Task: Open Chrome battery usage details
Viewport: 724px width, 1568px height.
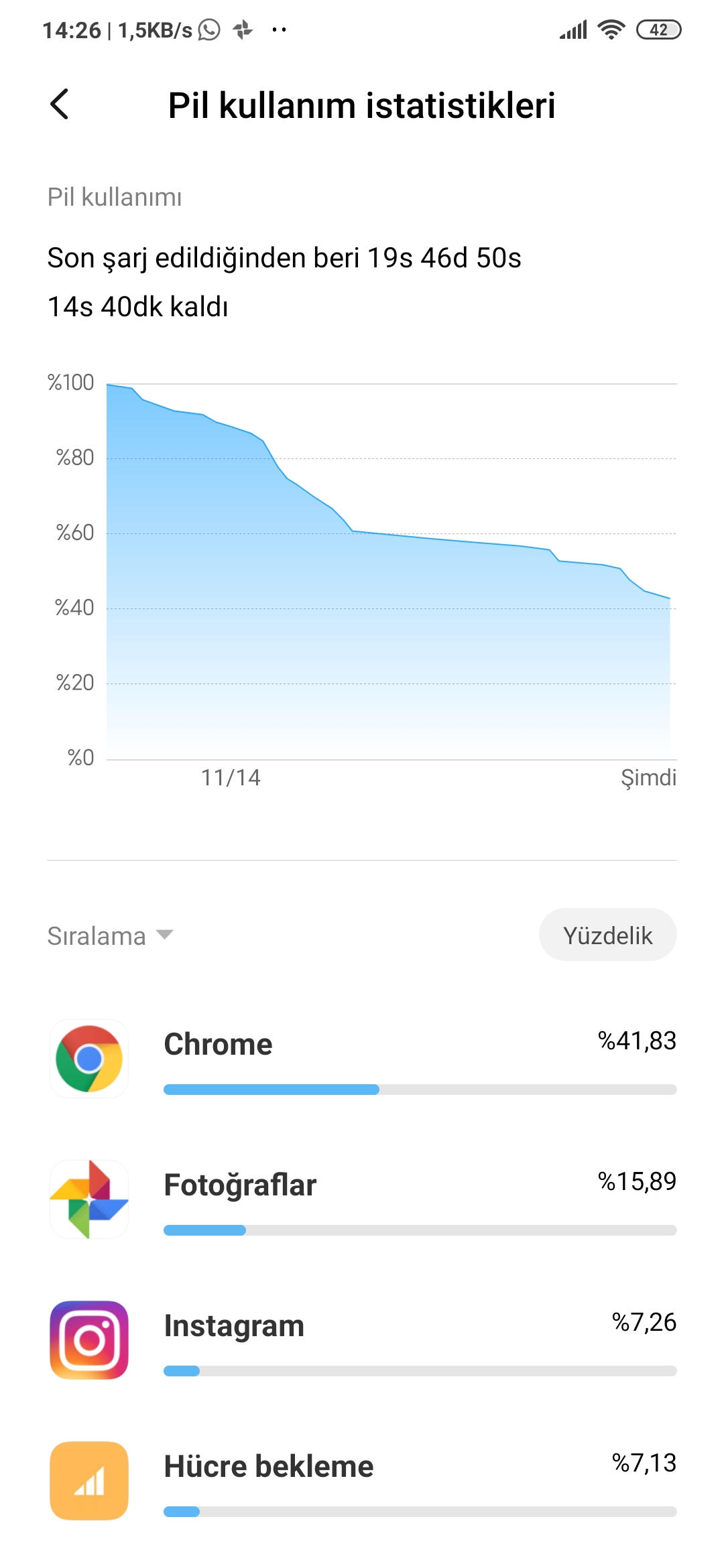Action: (x=362, y=1059)
